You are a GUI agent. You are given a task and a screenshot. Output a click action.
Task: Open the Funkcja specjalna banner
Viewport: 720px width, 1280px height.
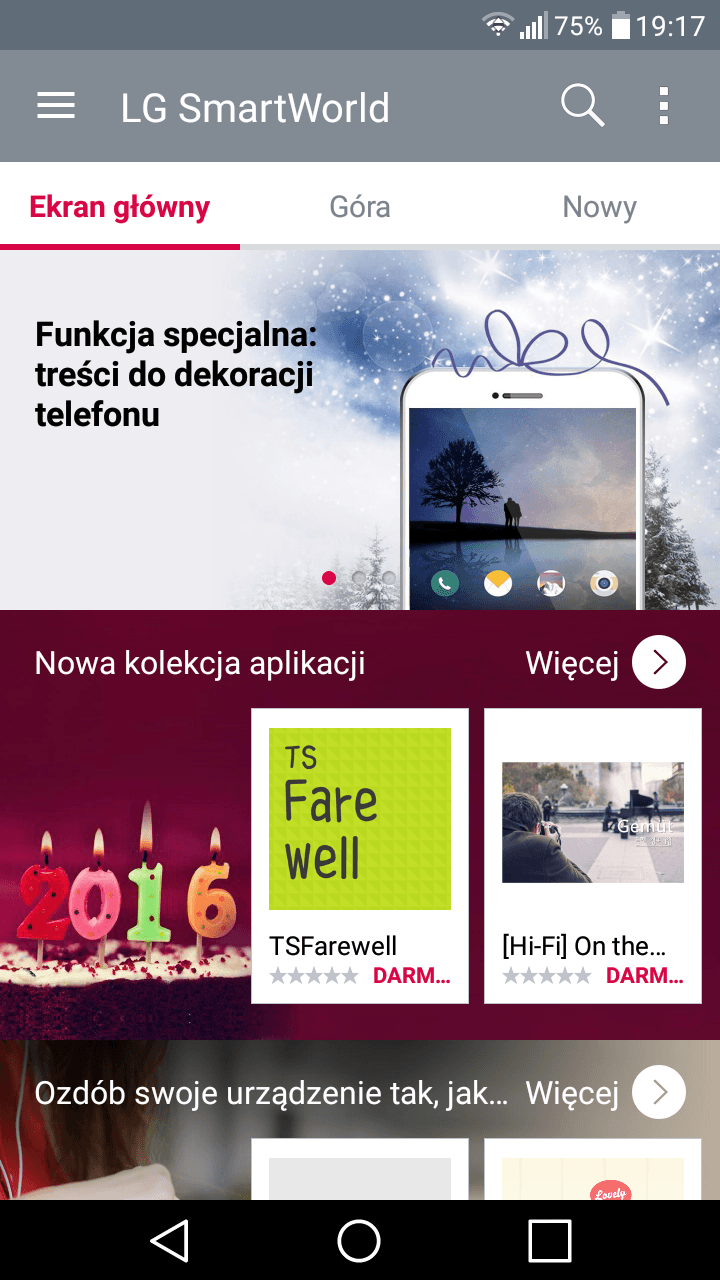pyautogui.click(x=360, y=430)
